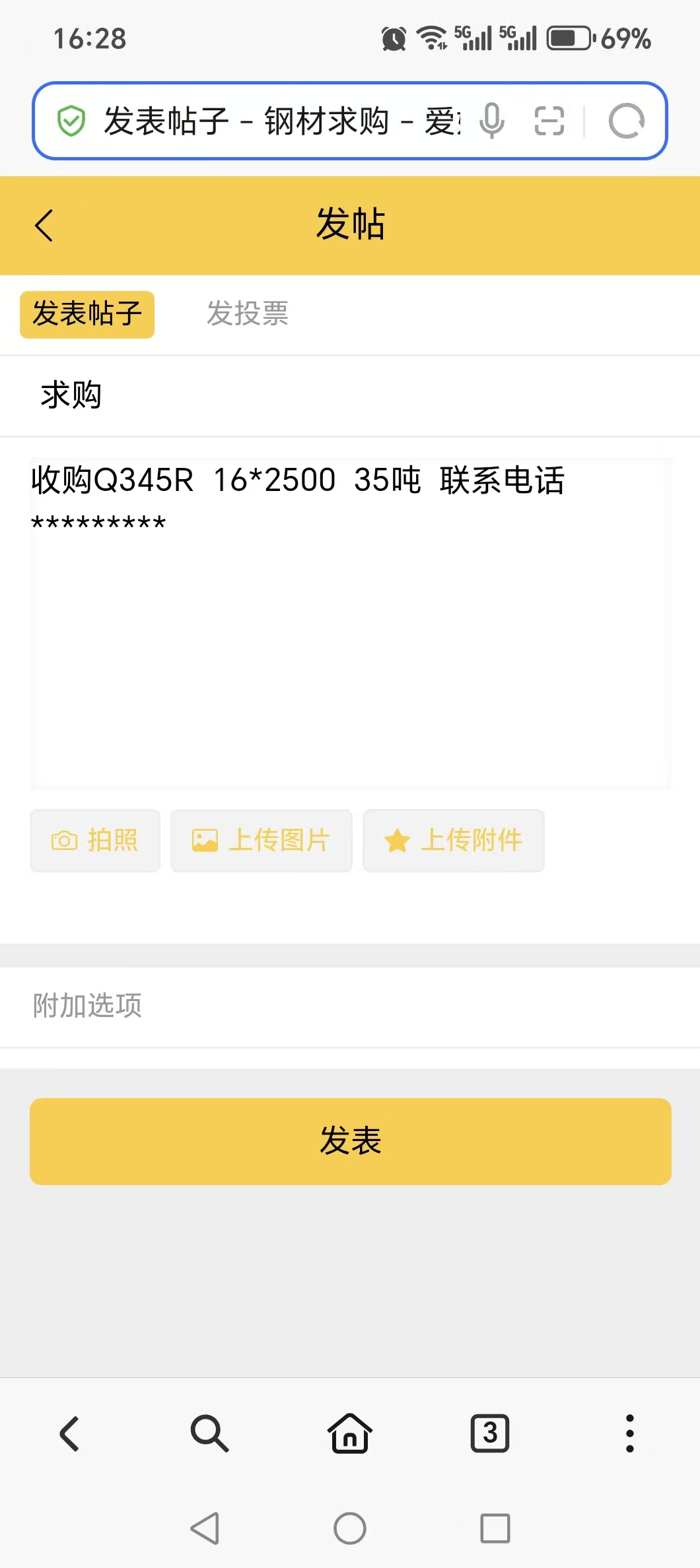Tap the system recent apps square
The height and width of the screenshot is (1568, 700).
pos(495,1528)
